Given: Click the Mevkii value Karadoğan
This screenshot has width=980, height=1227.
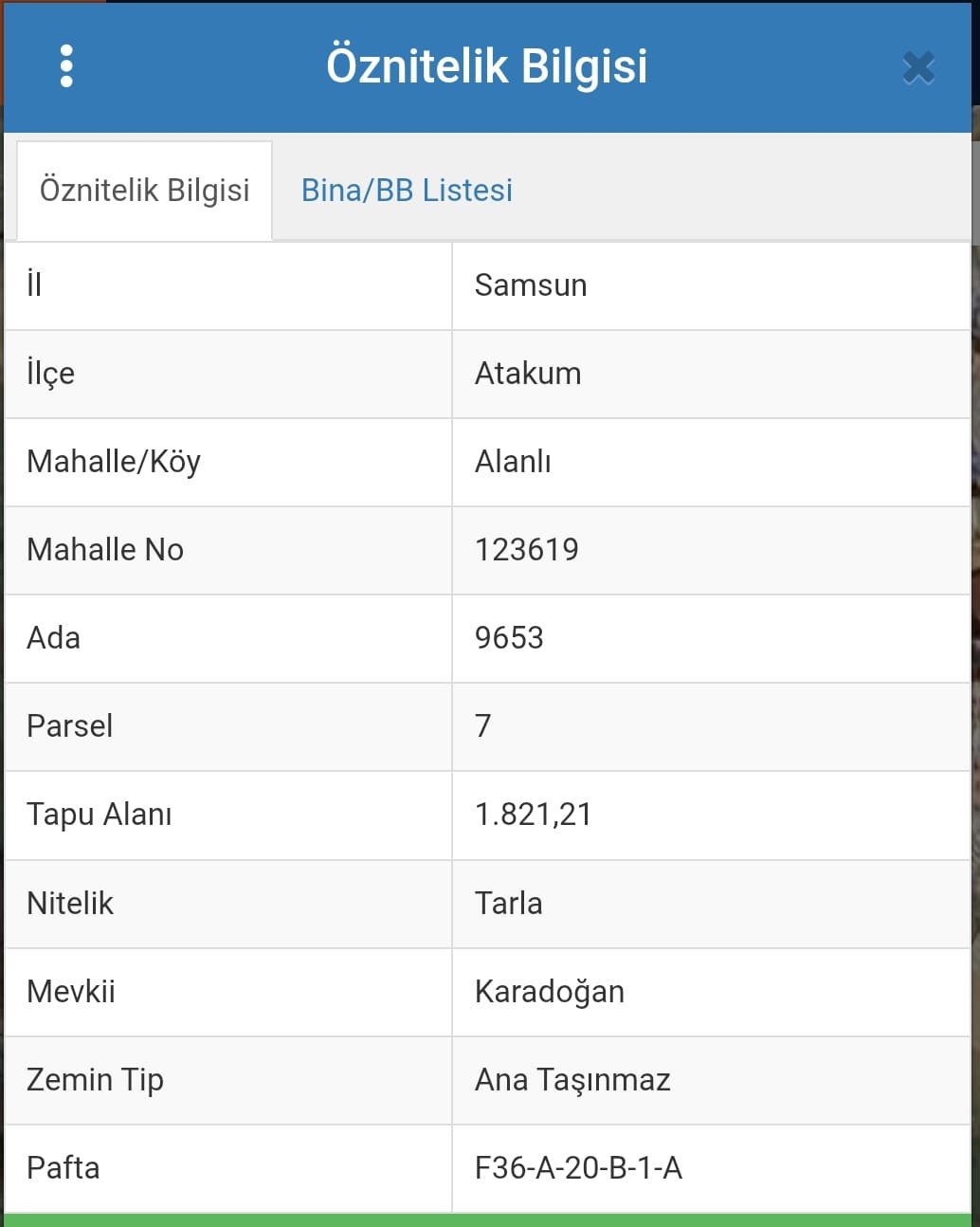Looking at the screenshot, I should [x=550, y=992].
